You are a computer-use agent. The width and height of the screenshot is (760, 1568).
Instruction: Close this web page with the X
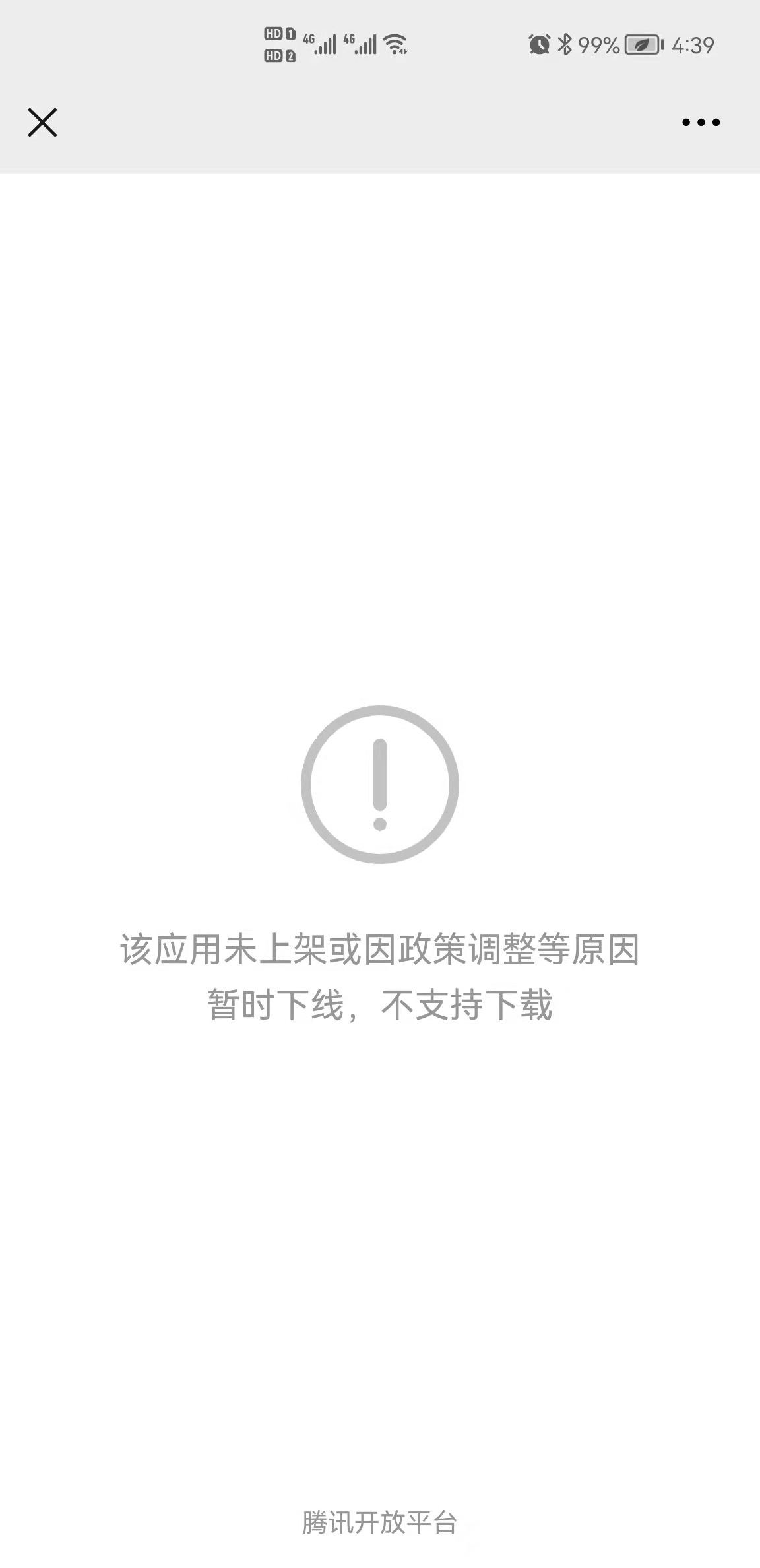pos(42,122)
